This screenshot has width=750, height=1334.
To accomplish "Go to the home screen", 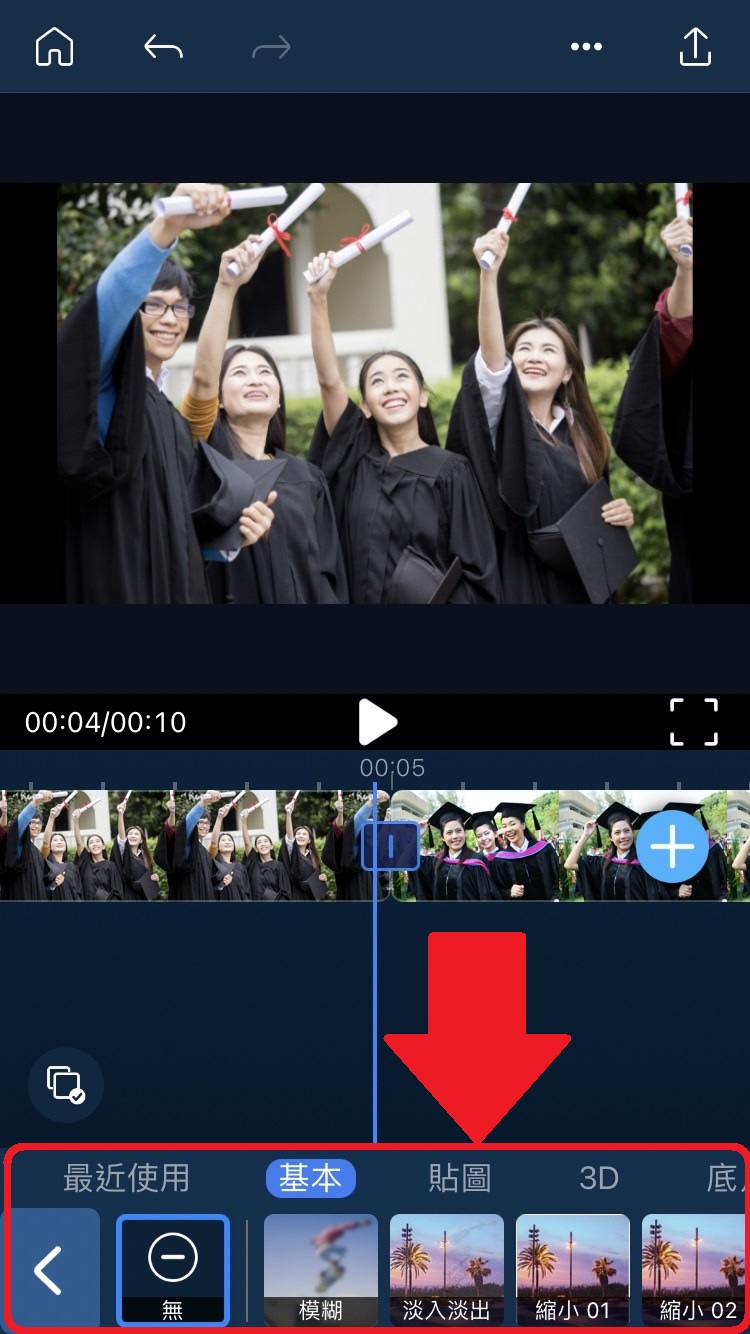I will [54, 46].
